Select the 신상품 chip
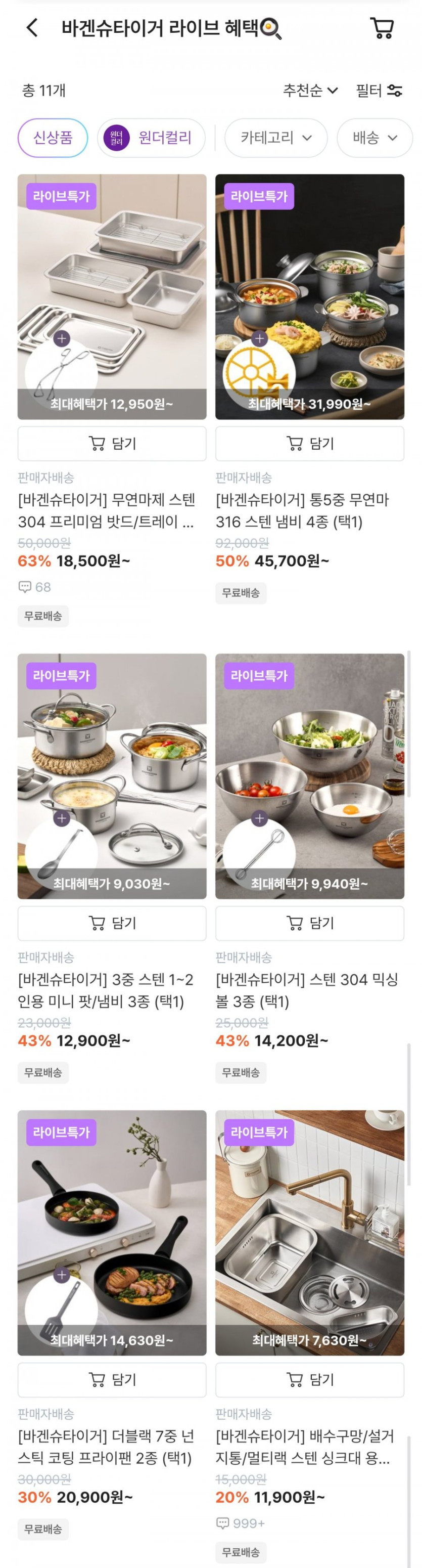Viewport: 422px width, 1568px height. point(53,138)
